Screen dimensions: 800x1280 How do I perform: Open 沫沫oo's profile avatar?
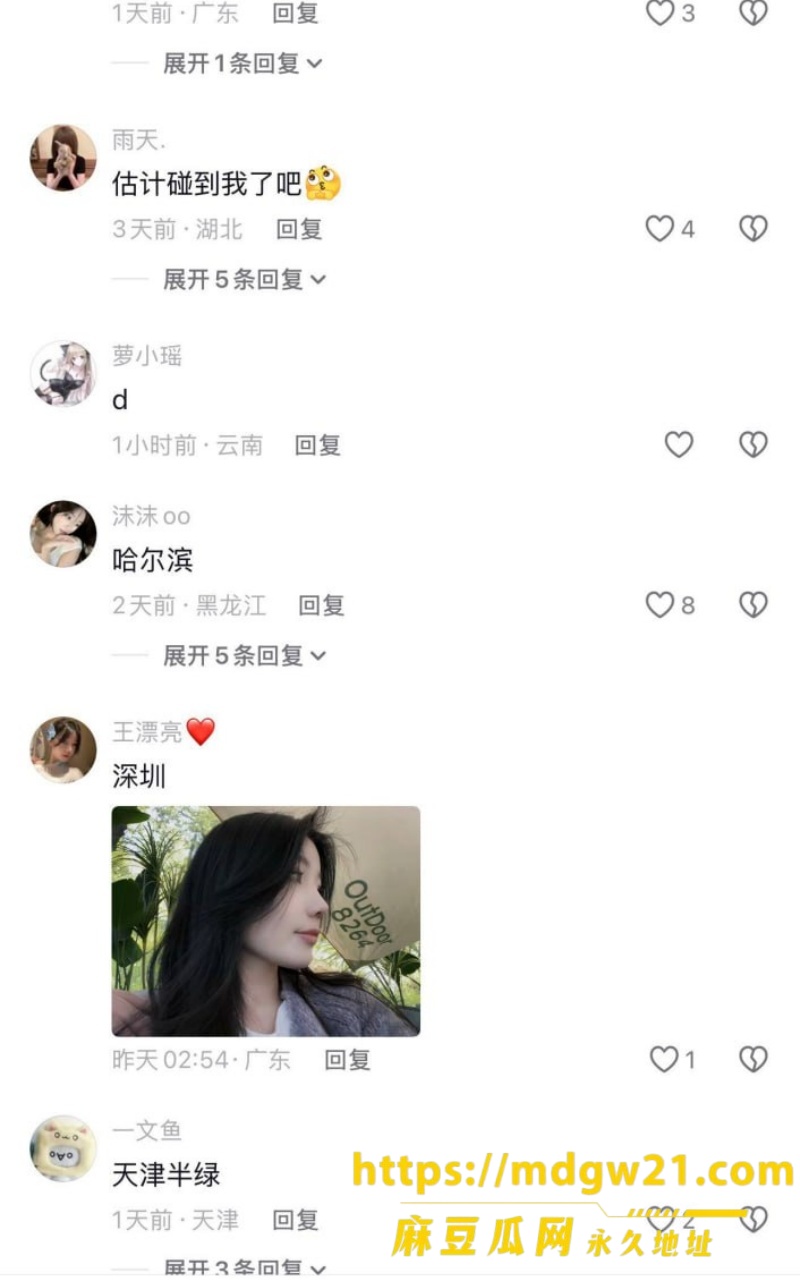point(63,534)
